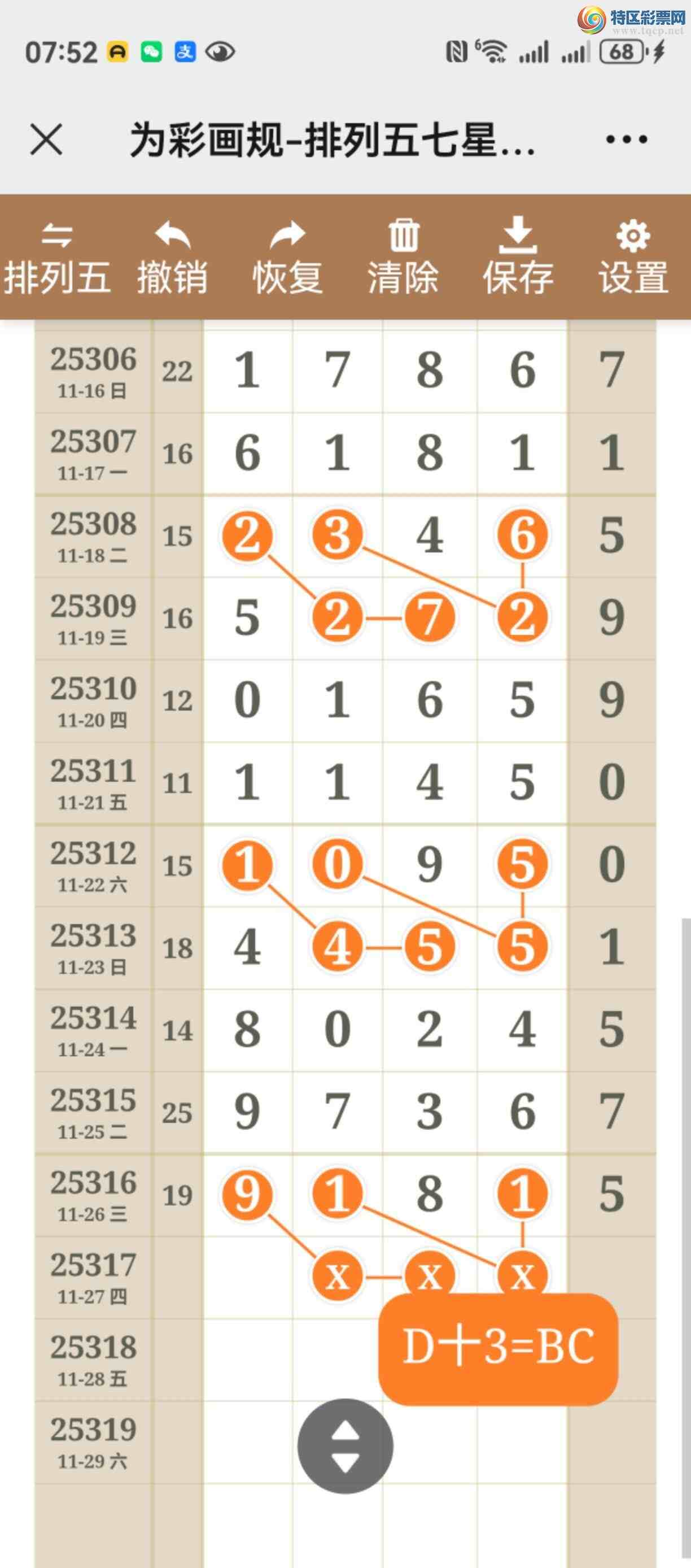Image resolution: width=691 pixels, height=1568 pixels.
Task: Clear all markings with 清除
Action: point(403,258)
